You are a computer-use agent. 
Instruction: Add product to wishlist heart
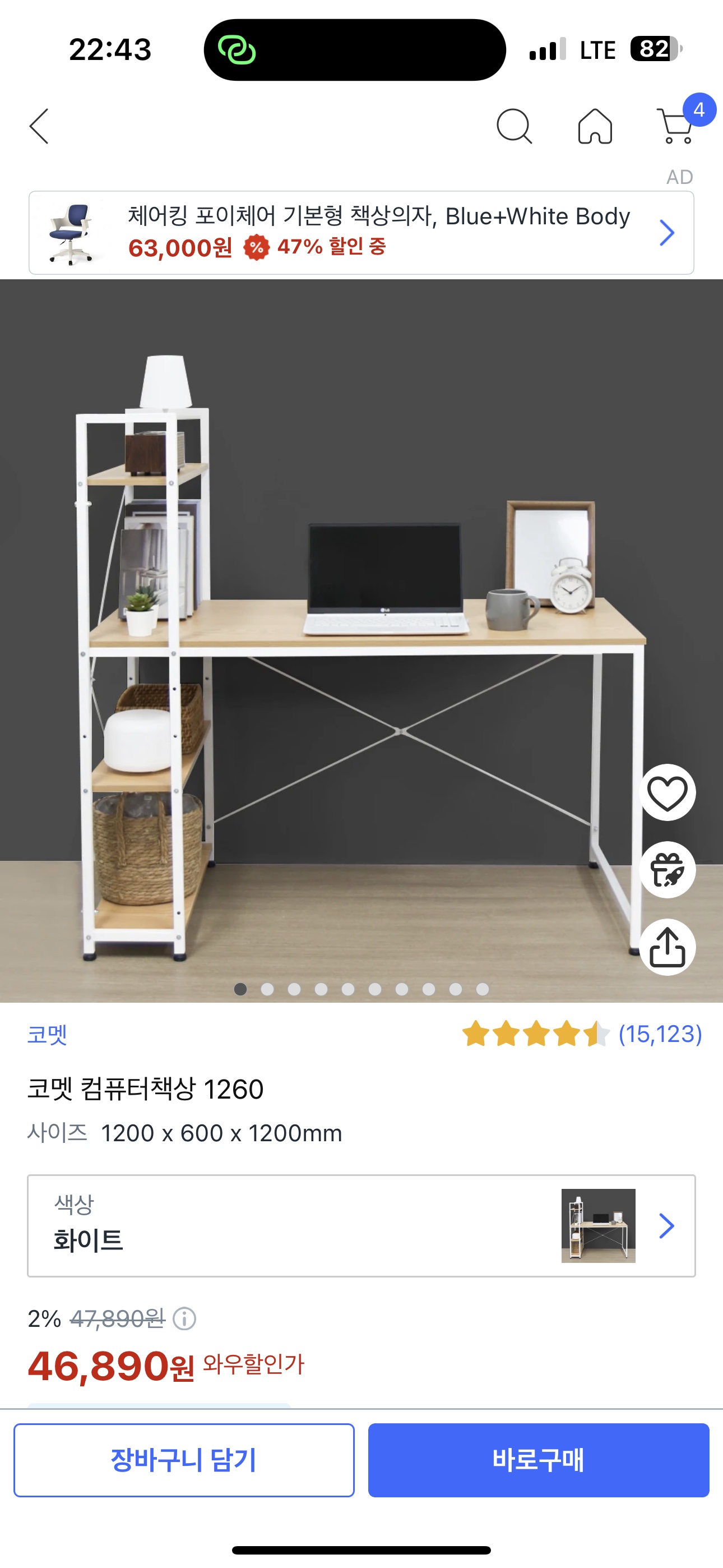[x=667, y=792]
